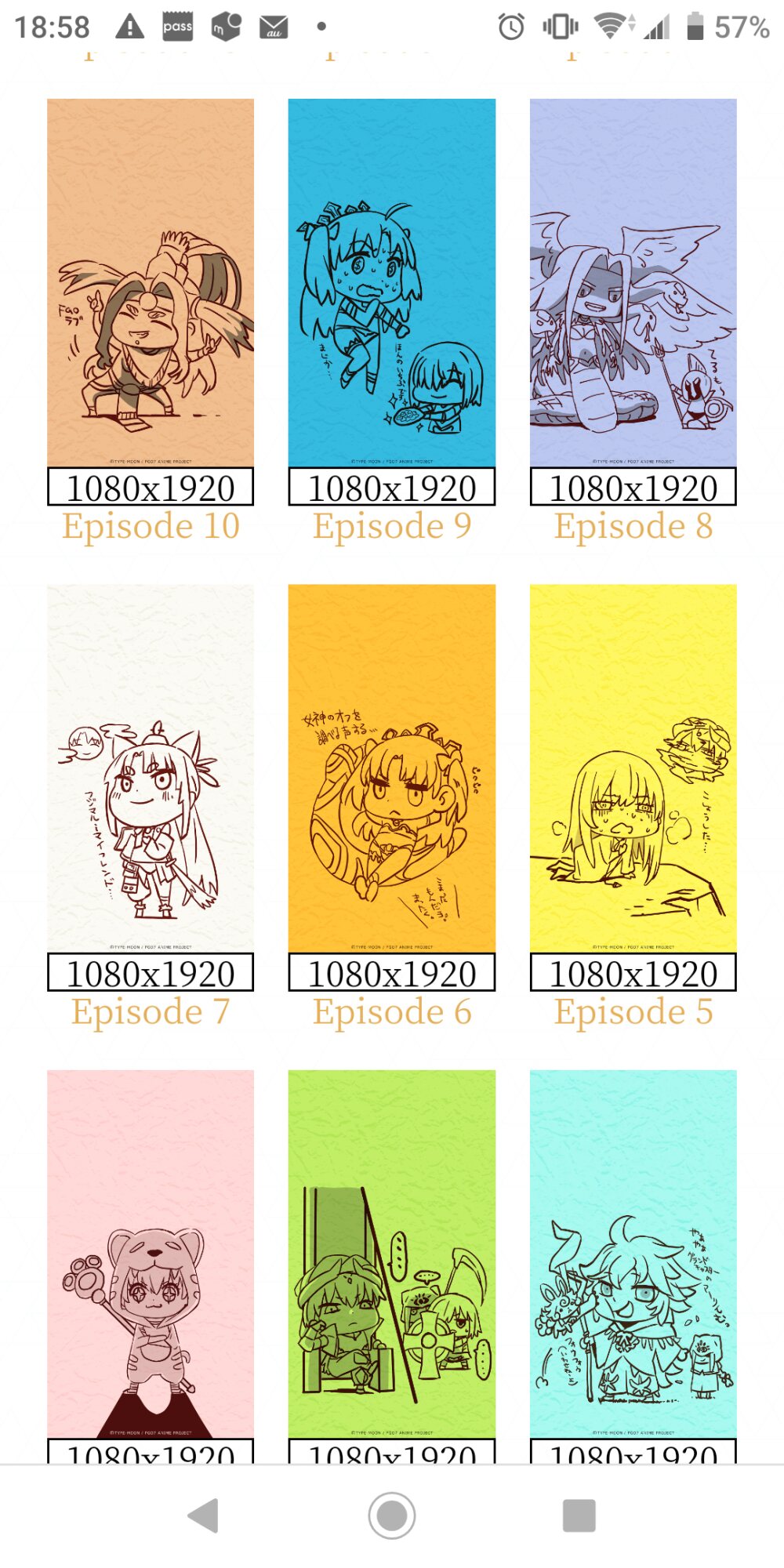Open the Episode 7 wallpaper image
784x1568 pixels.
click(151, 768)
